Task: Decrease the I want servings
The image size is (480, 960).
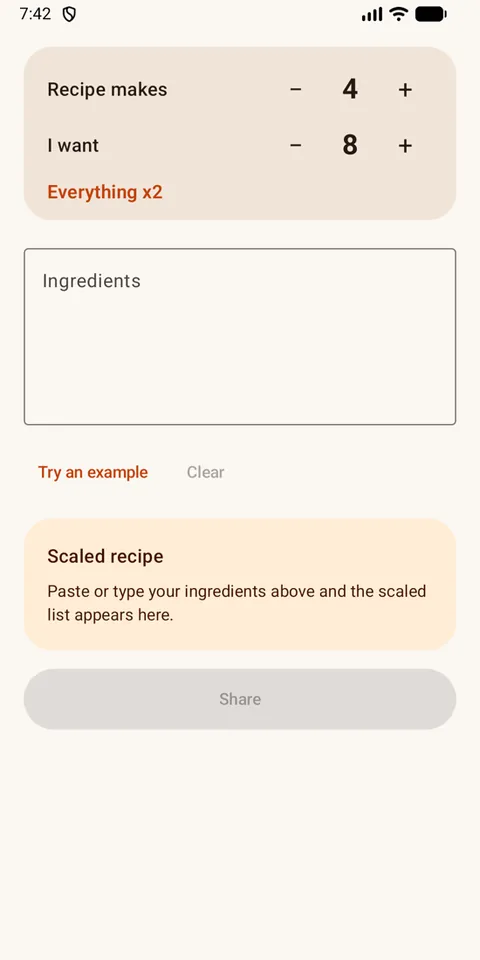Action: point(296,145)
